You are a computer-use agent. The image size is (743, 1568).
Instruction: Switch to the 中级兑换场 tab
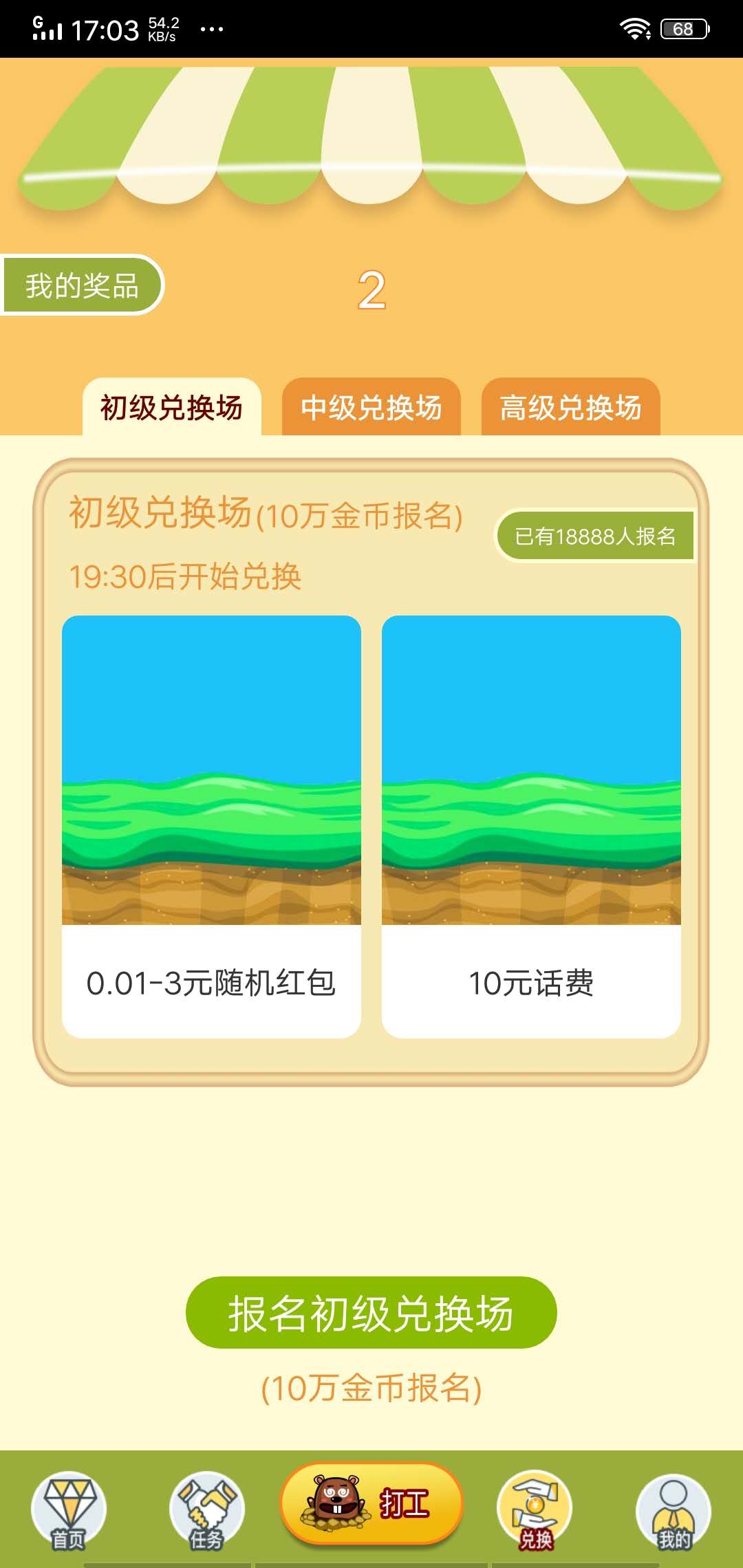coord(371,407)
